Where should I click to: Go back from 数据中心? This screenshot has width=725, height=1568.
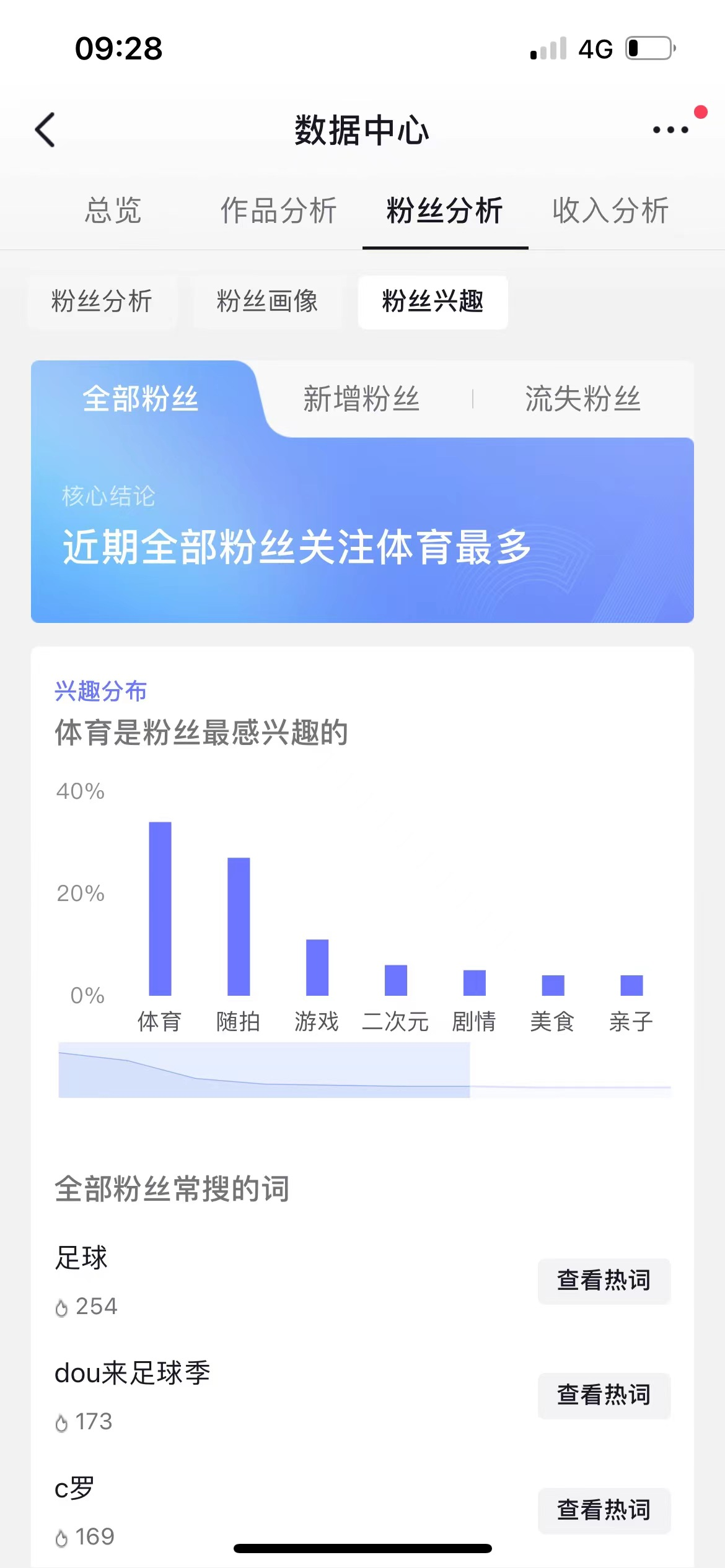pos(45,130)
